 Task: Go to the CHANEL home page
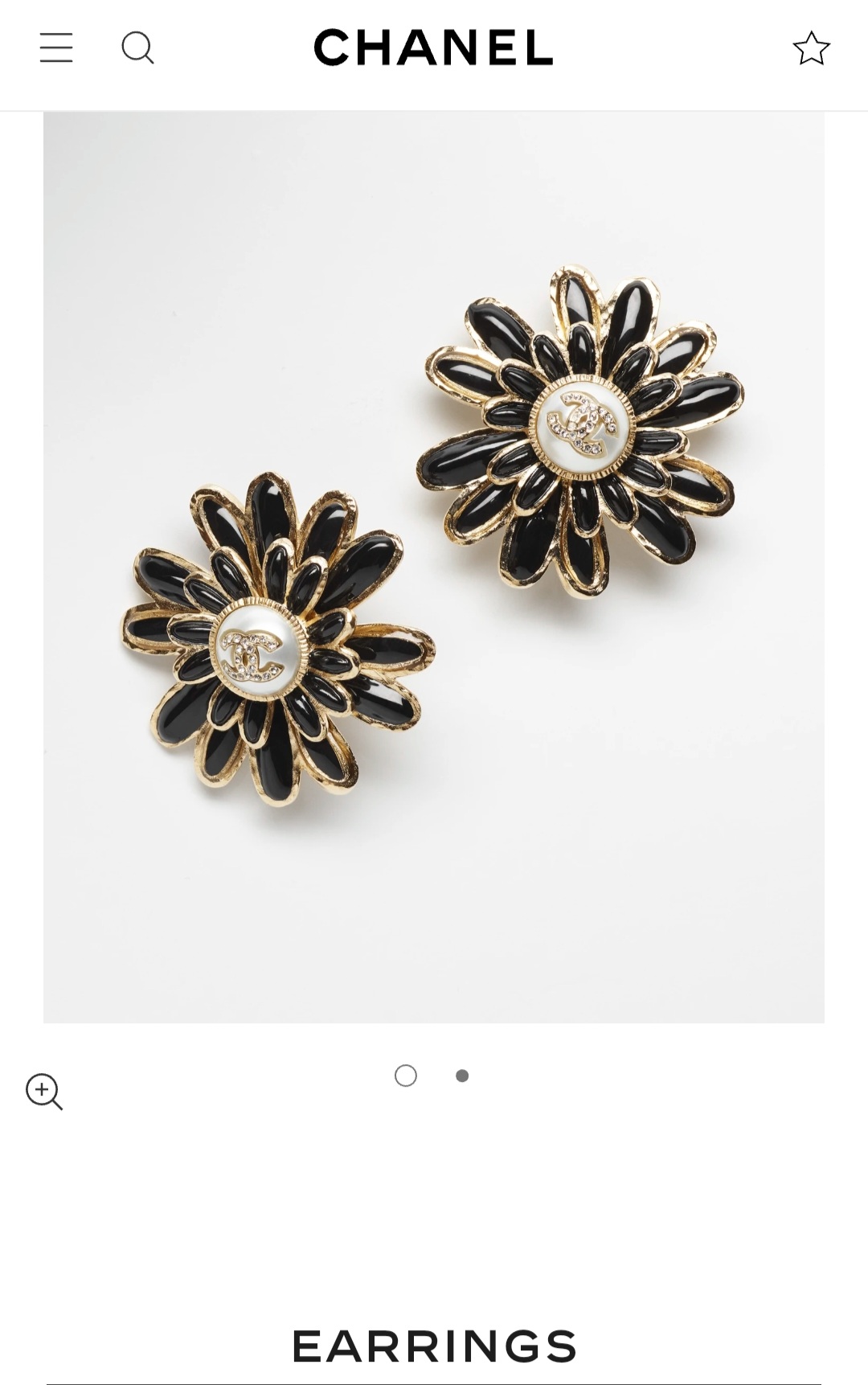[433, 47]
